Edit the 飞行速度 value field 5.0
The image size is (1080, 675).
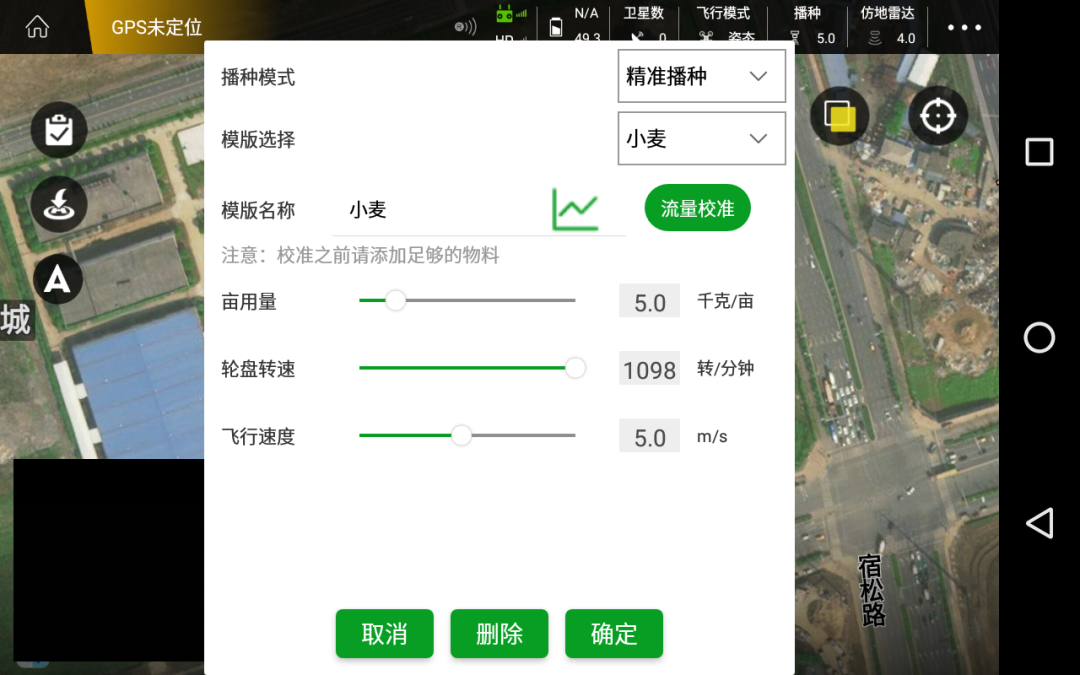click(649, 437)
